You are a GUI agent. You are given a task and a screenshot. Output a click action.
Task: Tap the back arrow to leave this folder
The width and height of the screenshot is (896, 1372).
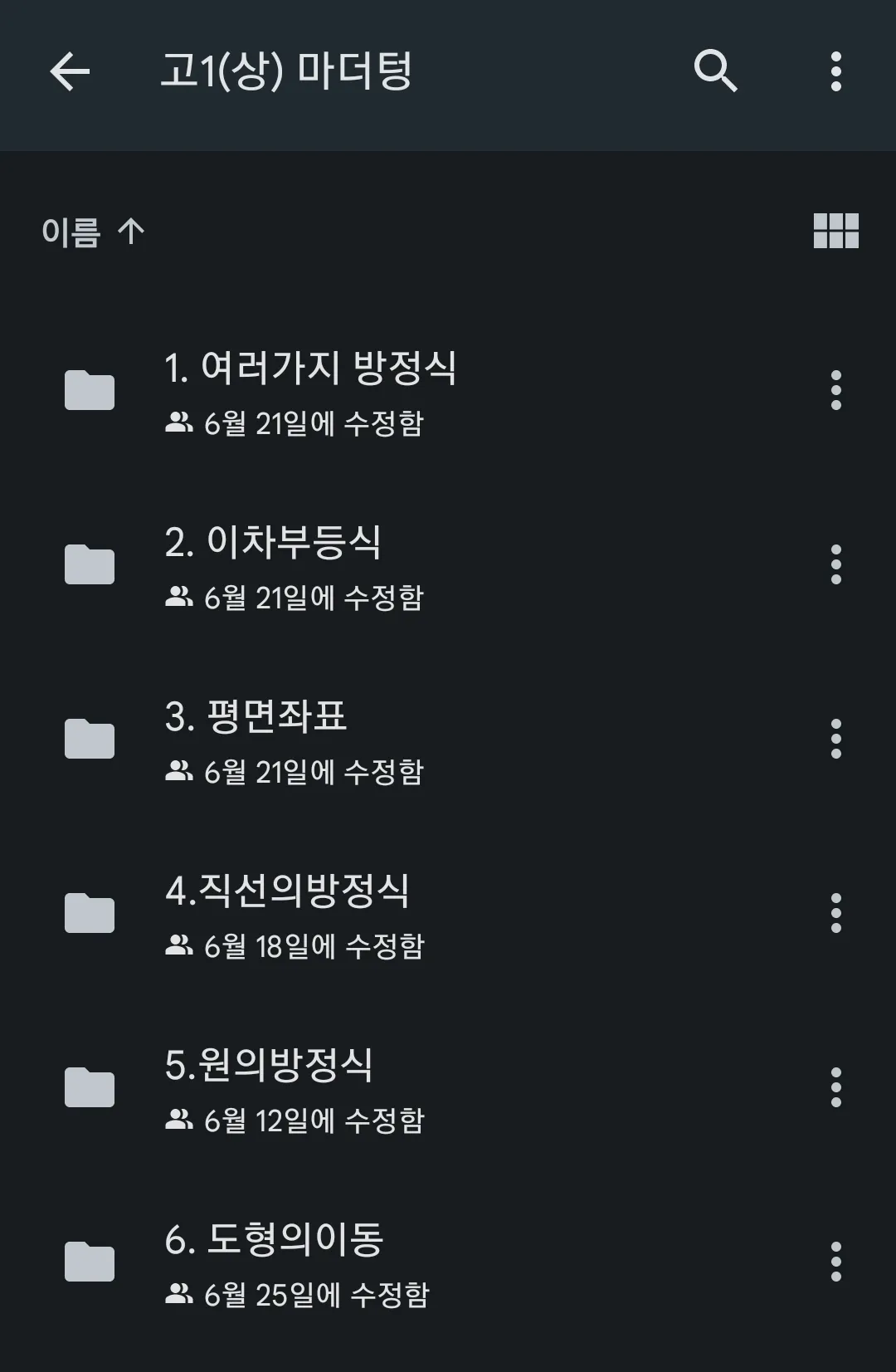point(70,71)
